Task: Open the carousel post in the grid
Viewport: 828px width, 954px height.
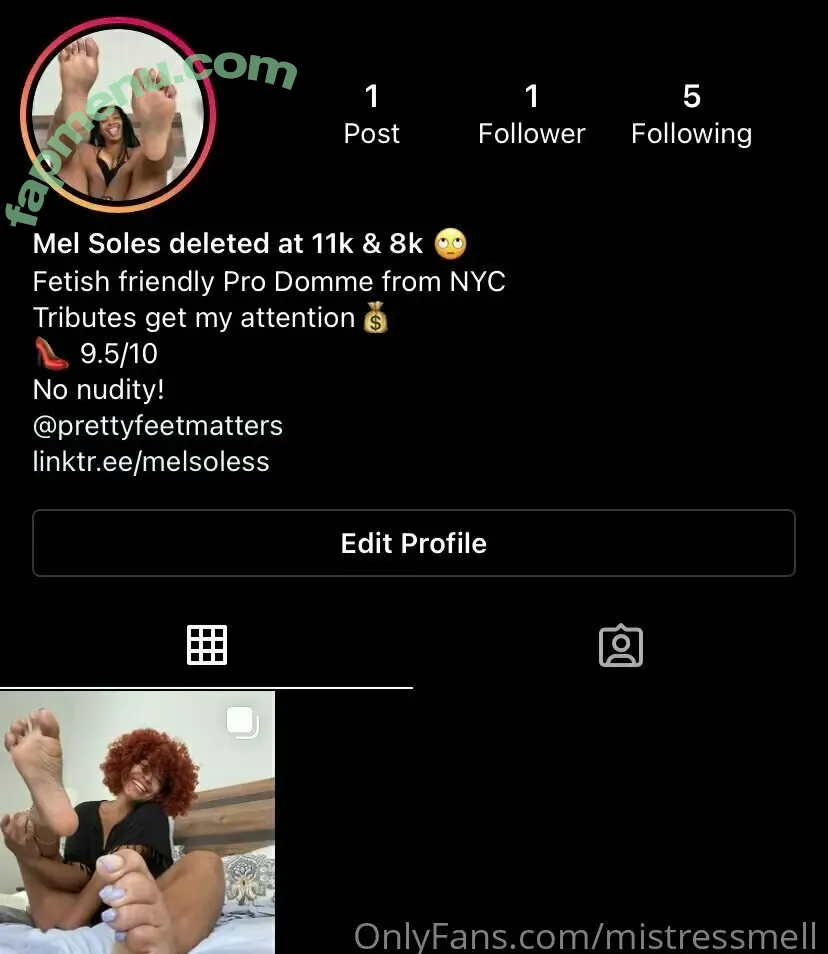Action: pos(137,821)
